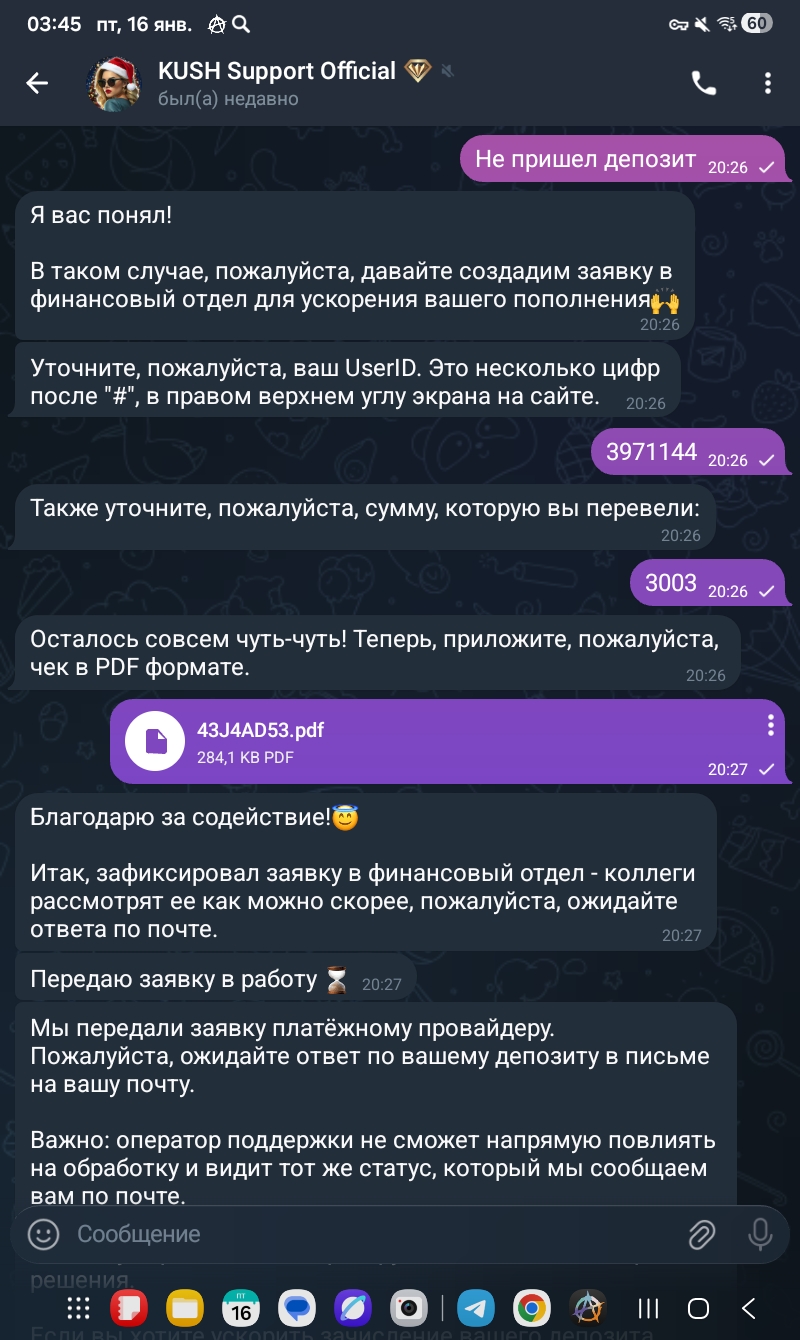The height and width of the screenshot is (1340, 800).
Task: Focus the Сообщение message field
Action: coord(370,1234)
